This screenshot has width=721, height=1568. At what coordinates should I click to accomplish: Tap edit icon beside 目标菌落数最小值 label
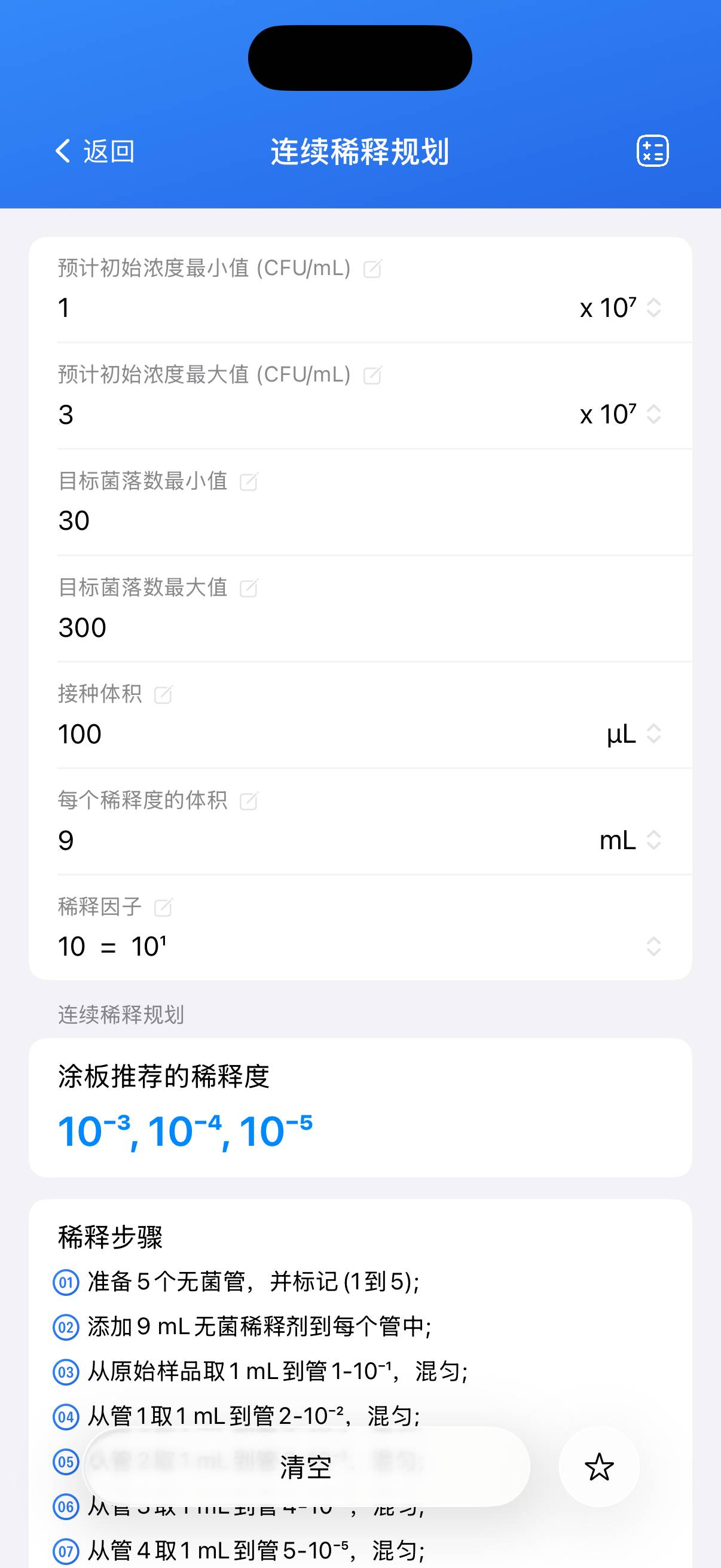coord(248,481)
